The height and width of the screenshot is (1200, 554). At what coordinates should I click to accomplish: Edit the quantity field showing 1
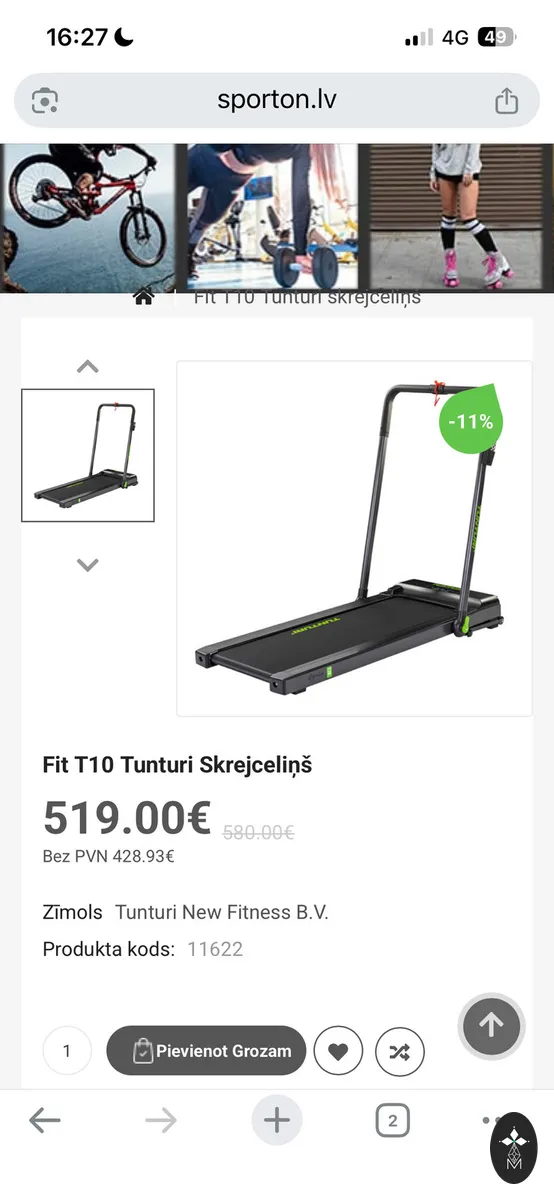67,1051
